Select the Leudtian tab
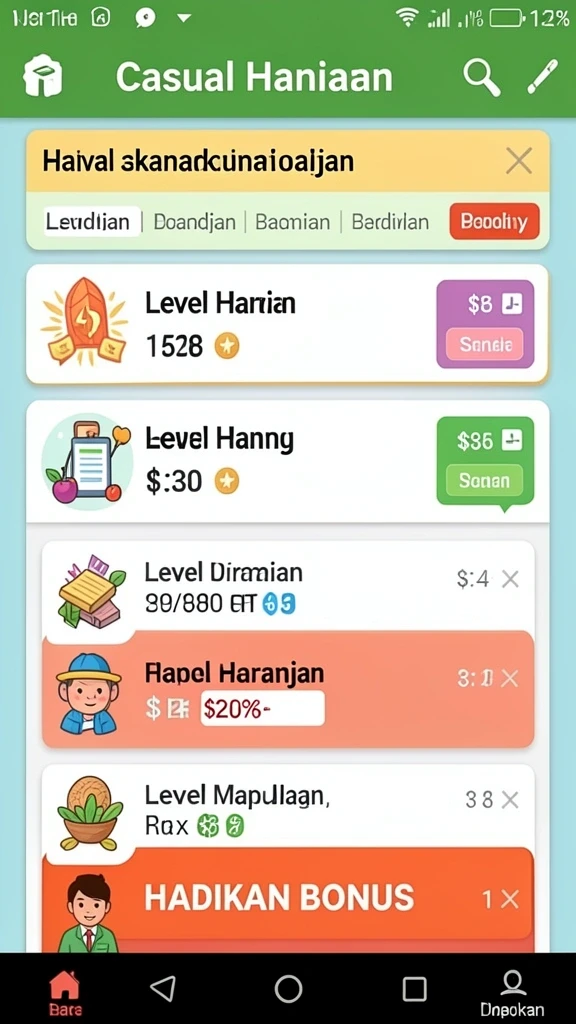576x1024 pixels. (x=88, y=222)
